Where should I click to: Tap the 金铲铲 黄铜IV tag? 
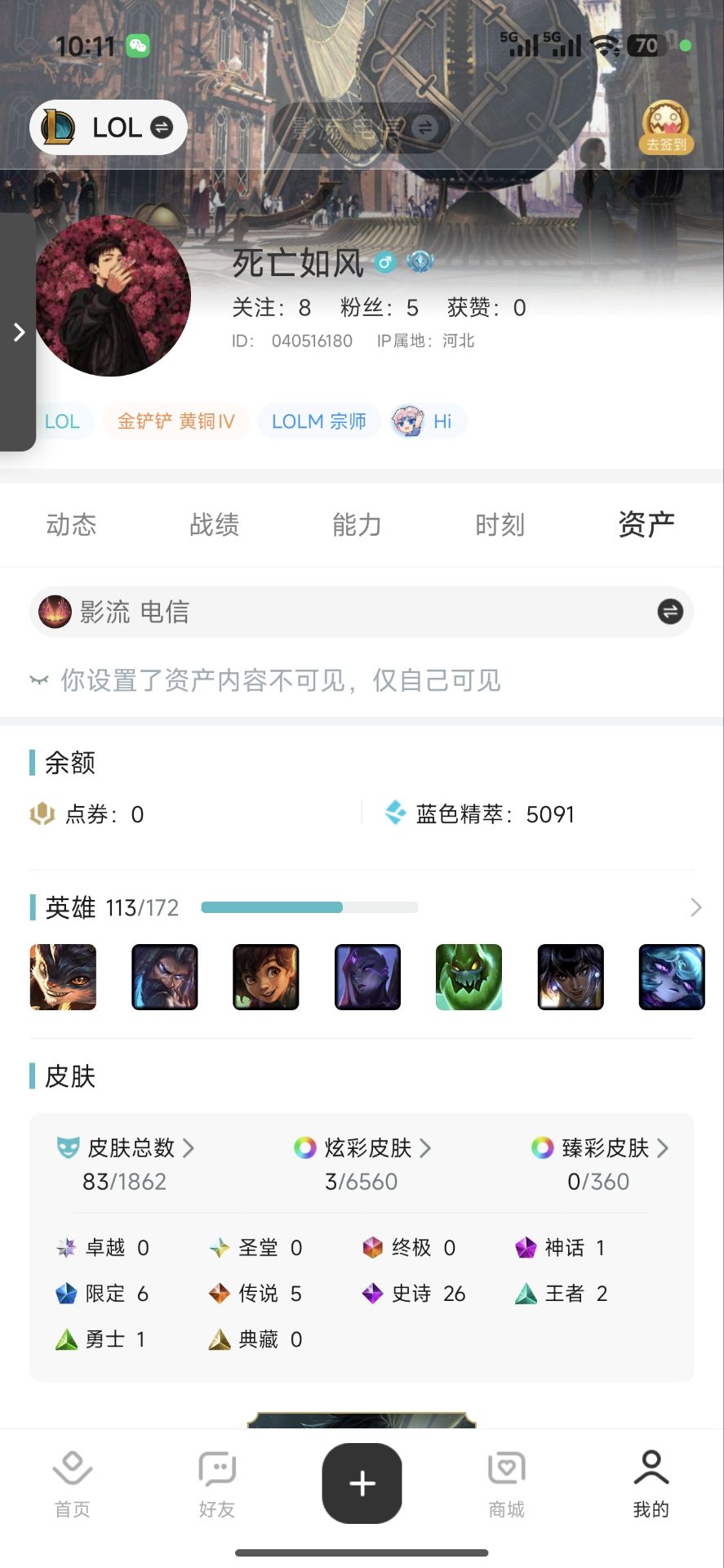(175, 421)
